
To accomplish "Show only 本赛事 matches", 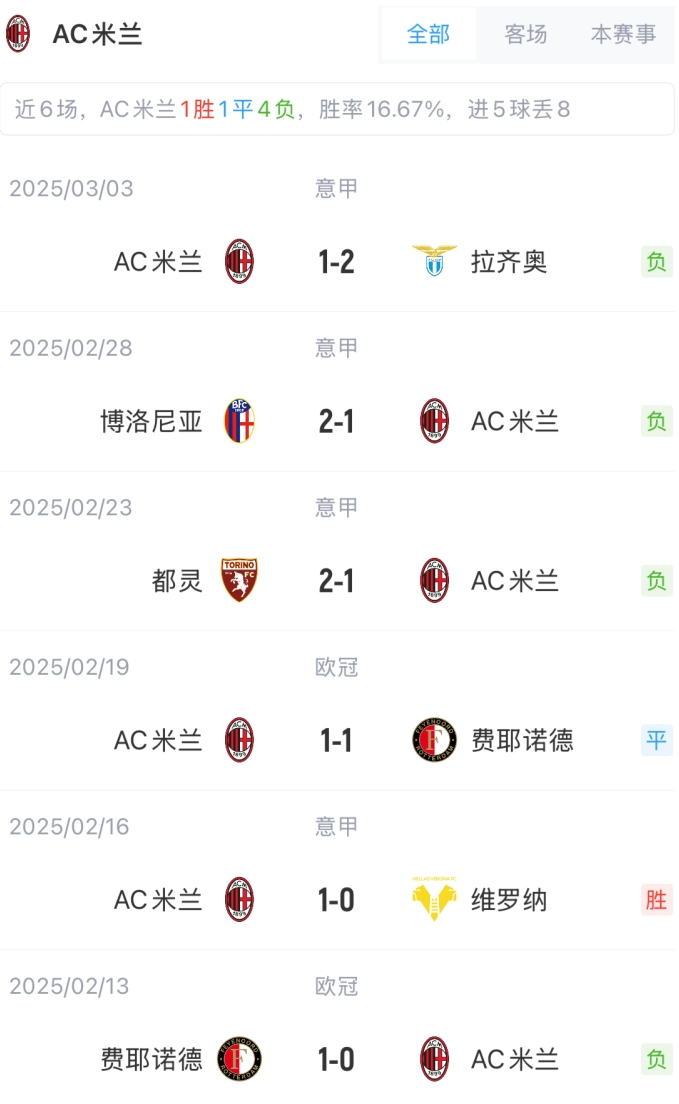I will [x=623, y=35].
